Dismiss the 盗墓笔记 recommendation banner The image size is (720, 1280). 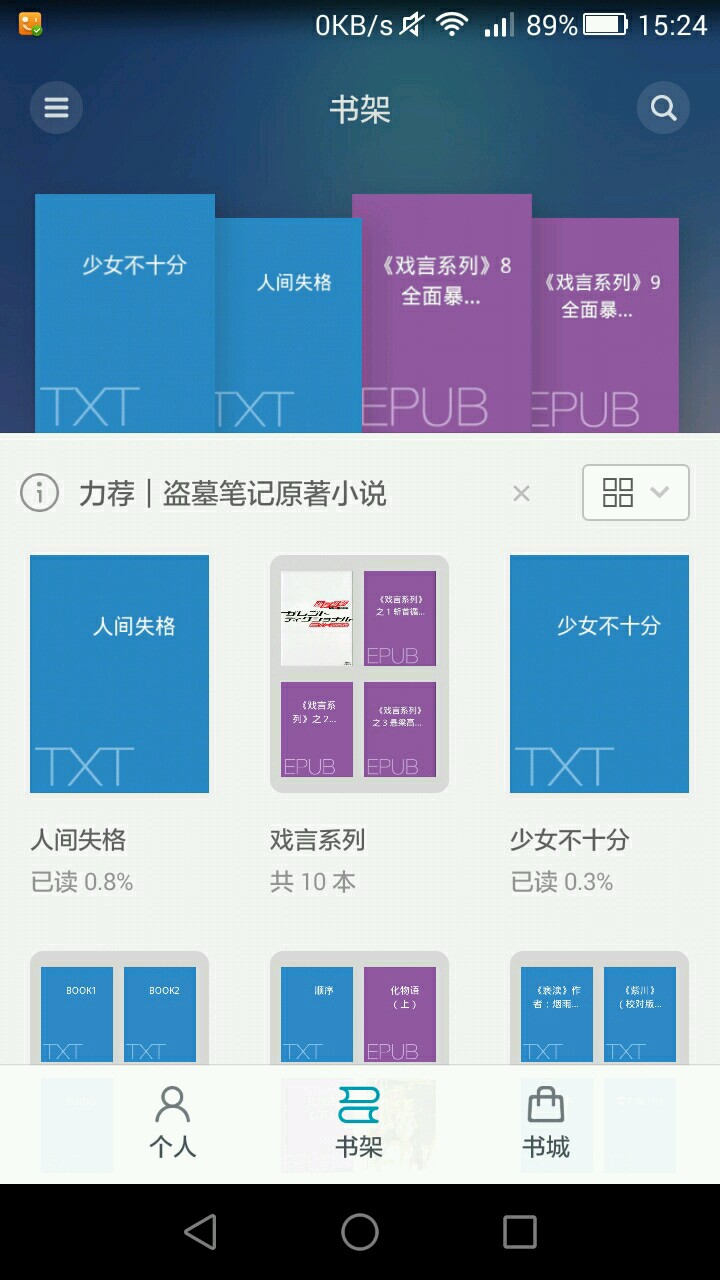[x=521, y=493]
